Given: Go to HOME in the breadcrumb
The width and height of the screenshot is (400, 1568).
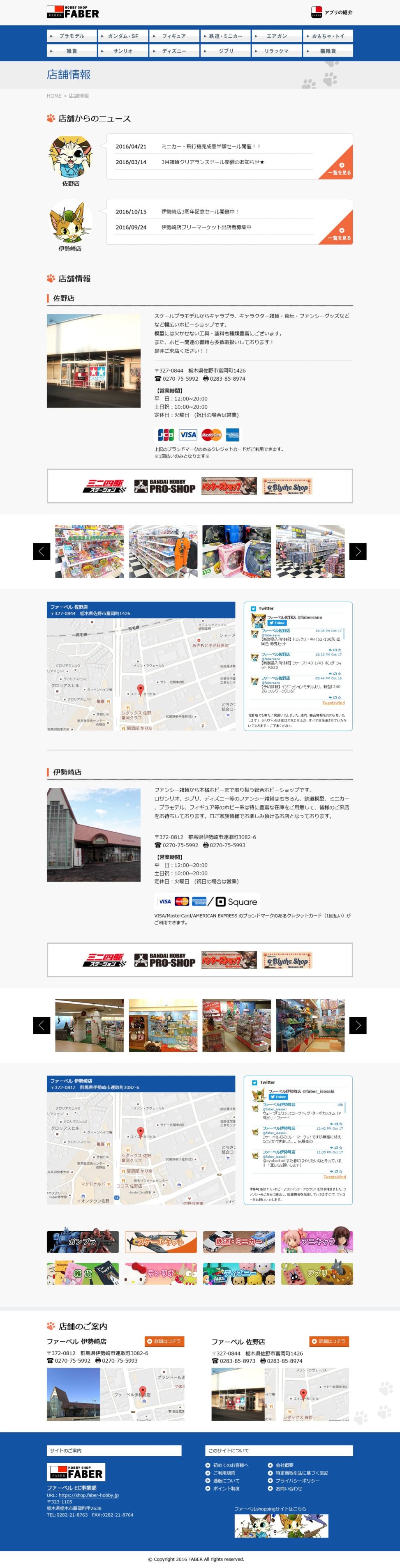Looking at the screenshot, I should click(54, 96).
